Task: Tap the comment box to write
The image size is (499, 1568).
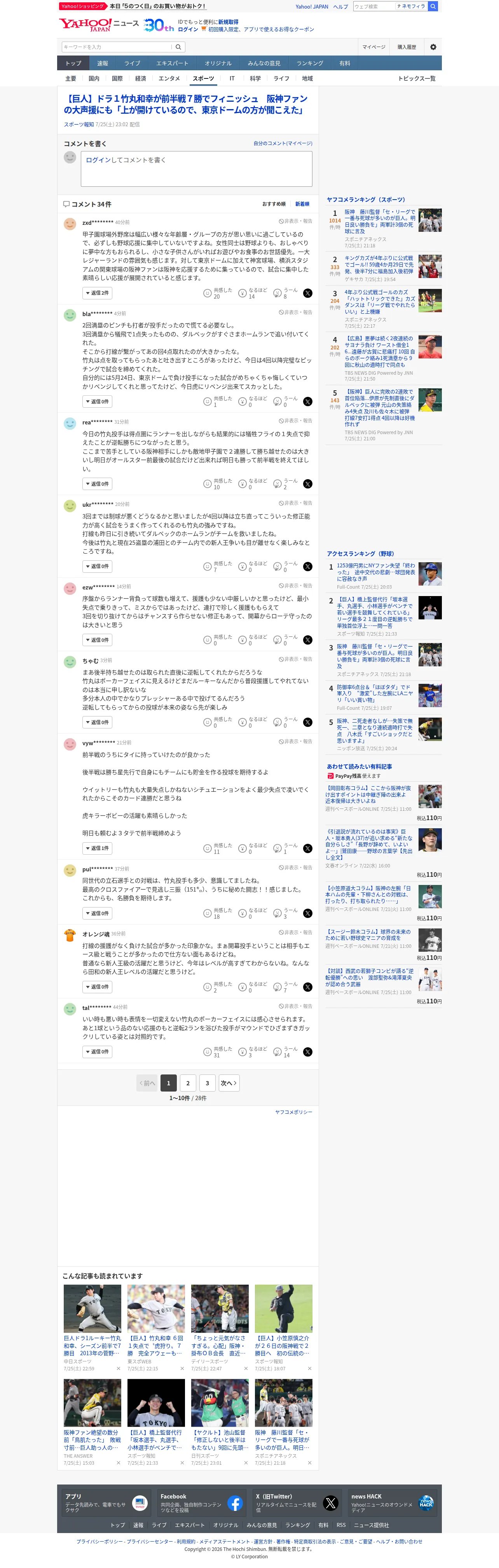Action: [196, 169]
